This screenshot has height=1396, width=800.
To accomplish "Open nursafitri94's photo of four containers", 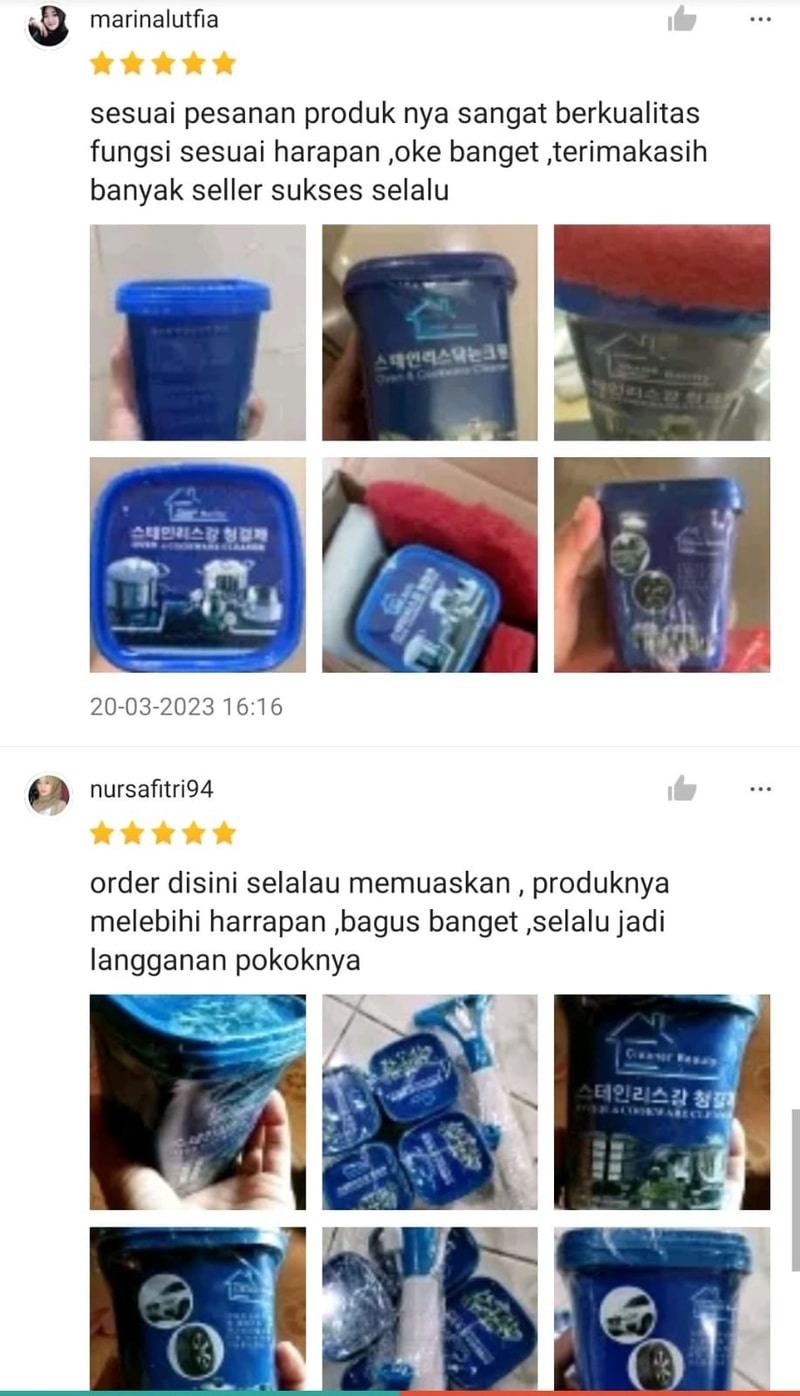I will 430,1102.
